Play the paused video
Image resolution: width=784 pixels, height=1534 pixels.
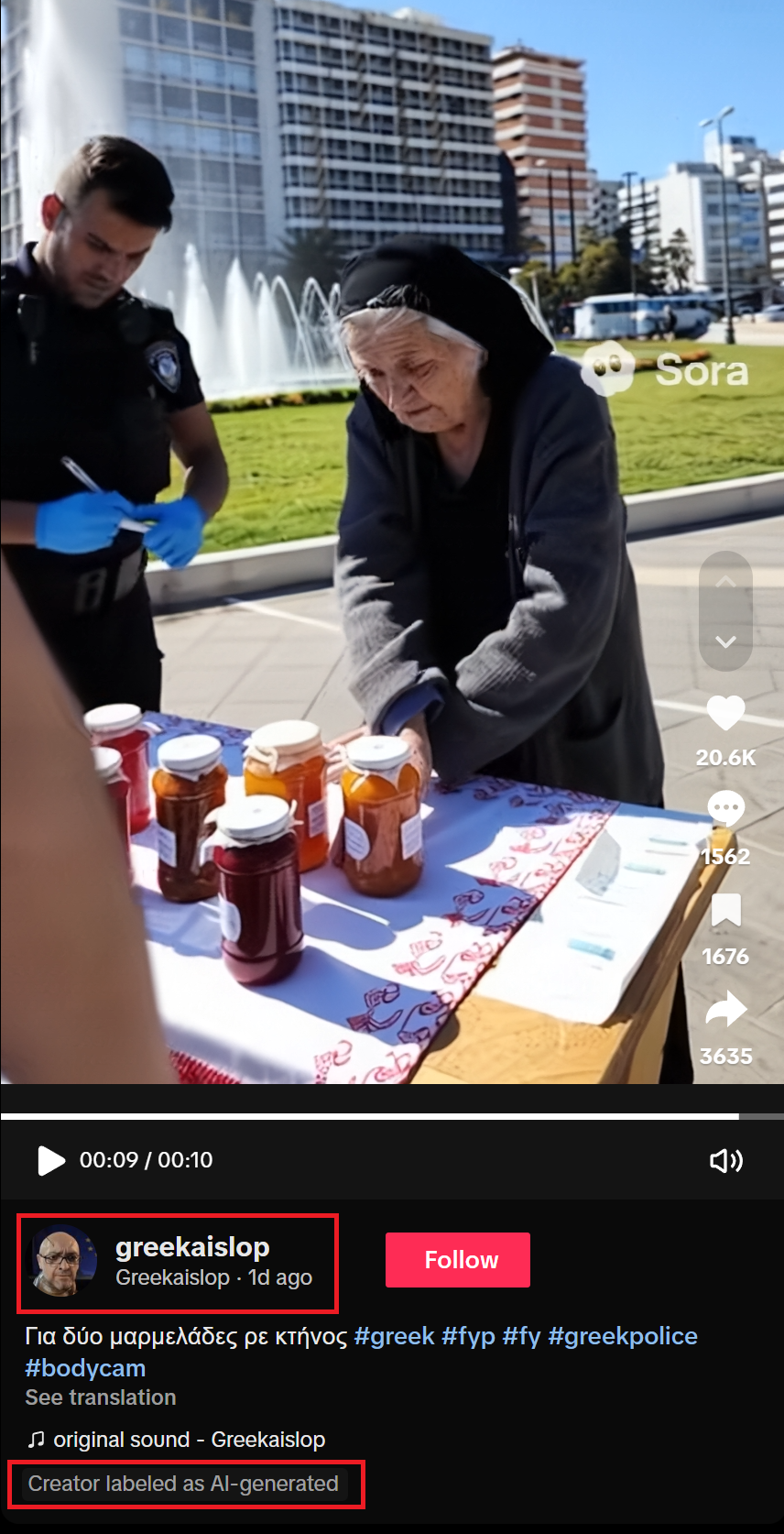[x=50, y=1160]
